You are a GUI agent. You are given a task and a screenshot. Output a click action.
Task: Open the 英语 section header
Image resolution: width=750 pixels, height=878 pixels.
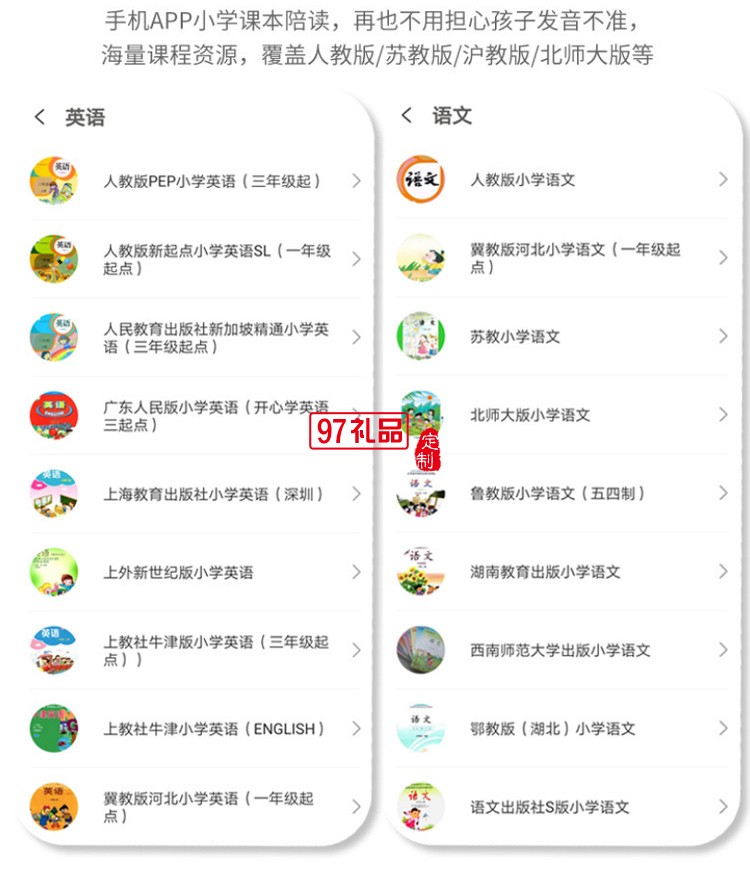pyautogui.click(x=82, y=117)
